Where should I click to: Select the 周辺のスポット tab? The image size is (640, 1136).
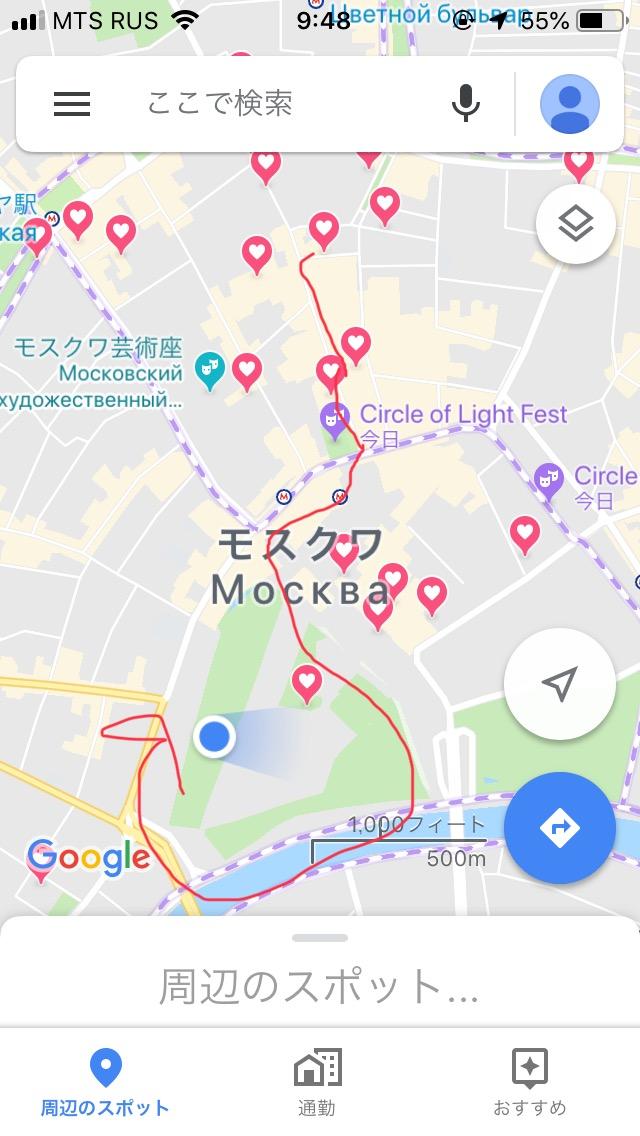pos(104,1082)
